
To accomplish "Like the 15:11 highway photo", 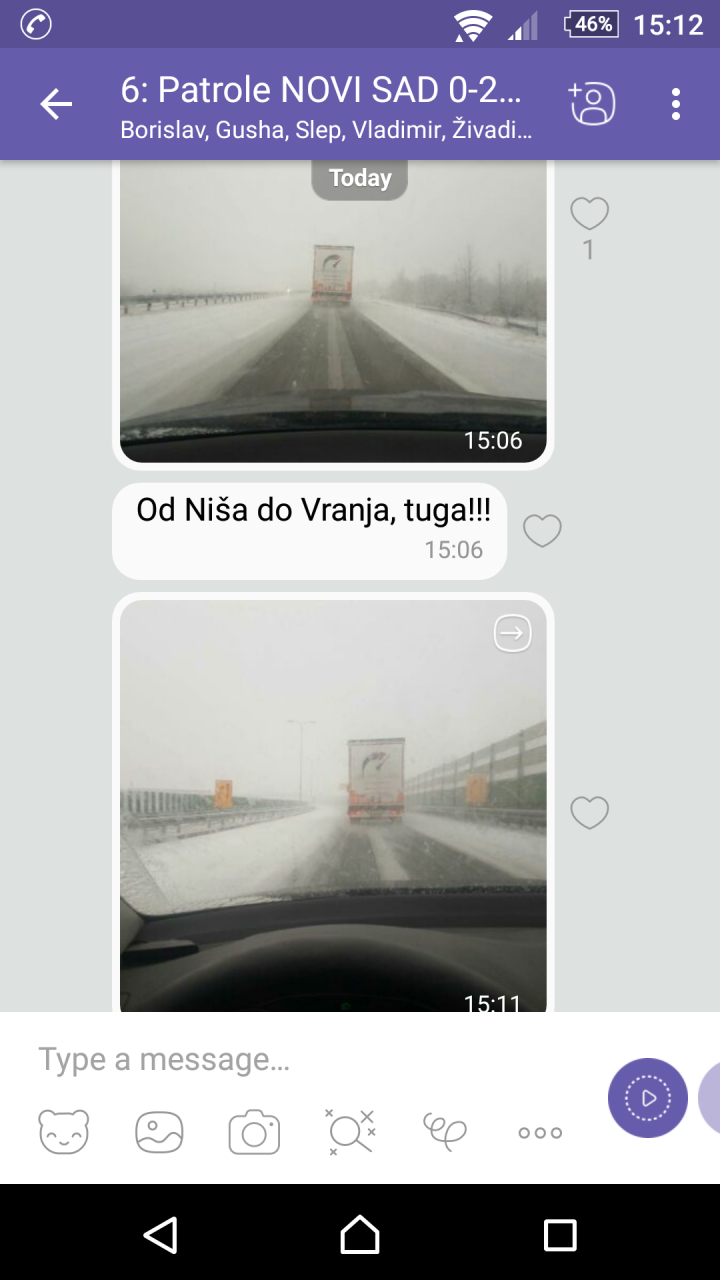I will tap(588, 813).
